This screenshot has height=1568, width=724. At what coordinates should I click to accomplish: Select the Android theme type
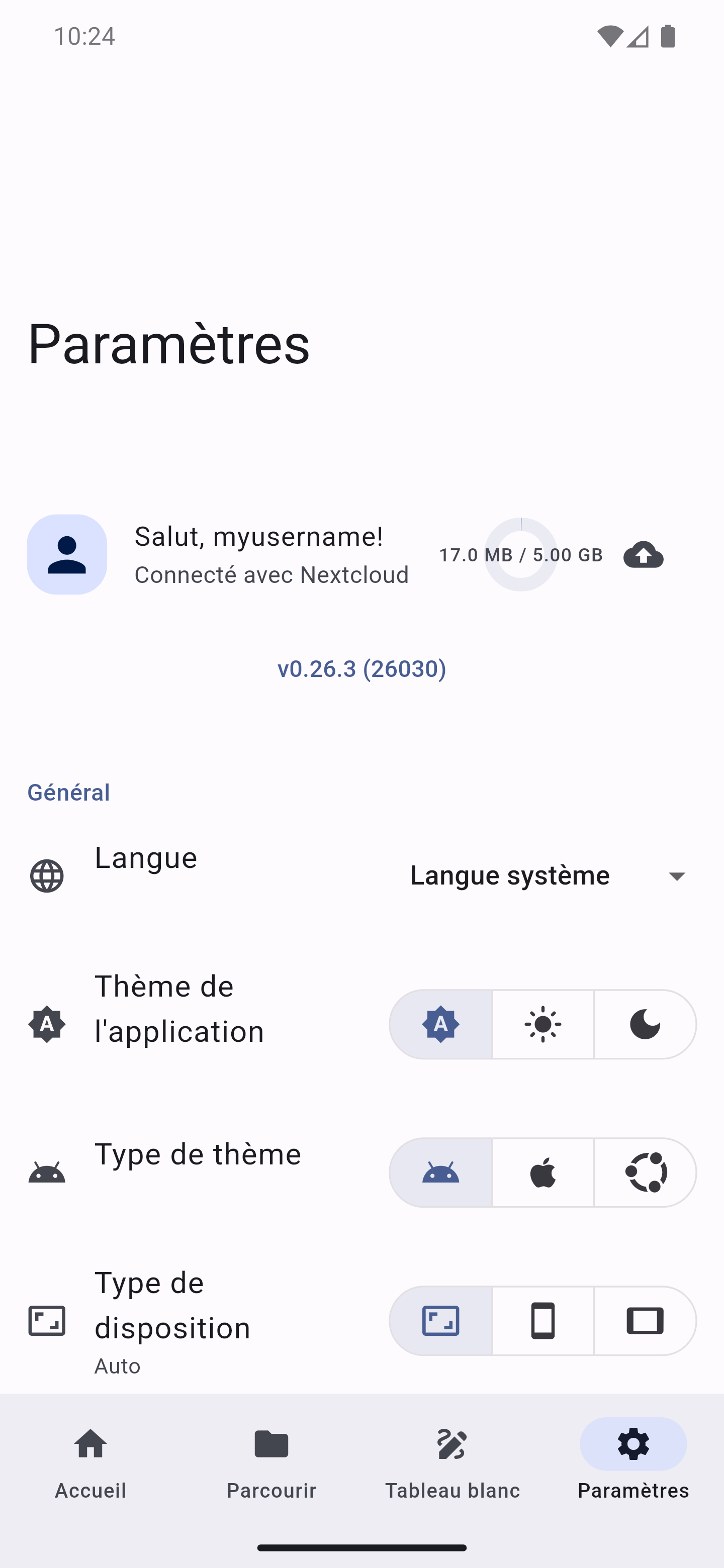click(440, 1172)
